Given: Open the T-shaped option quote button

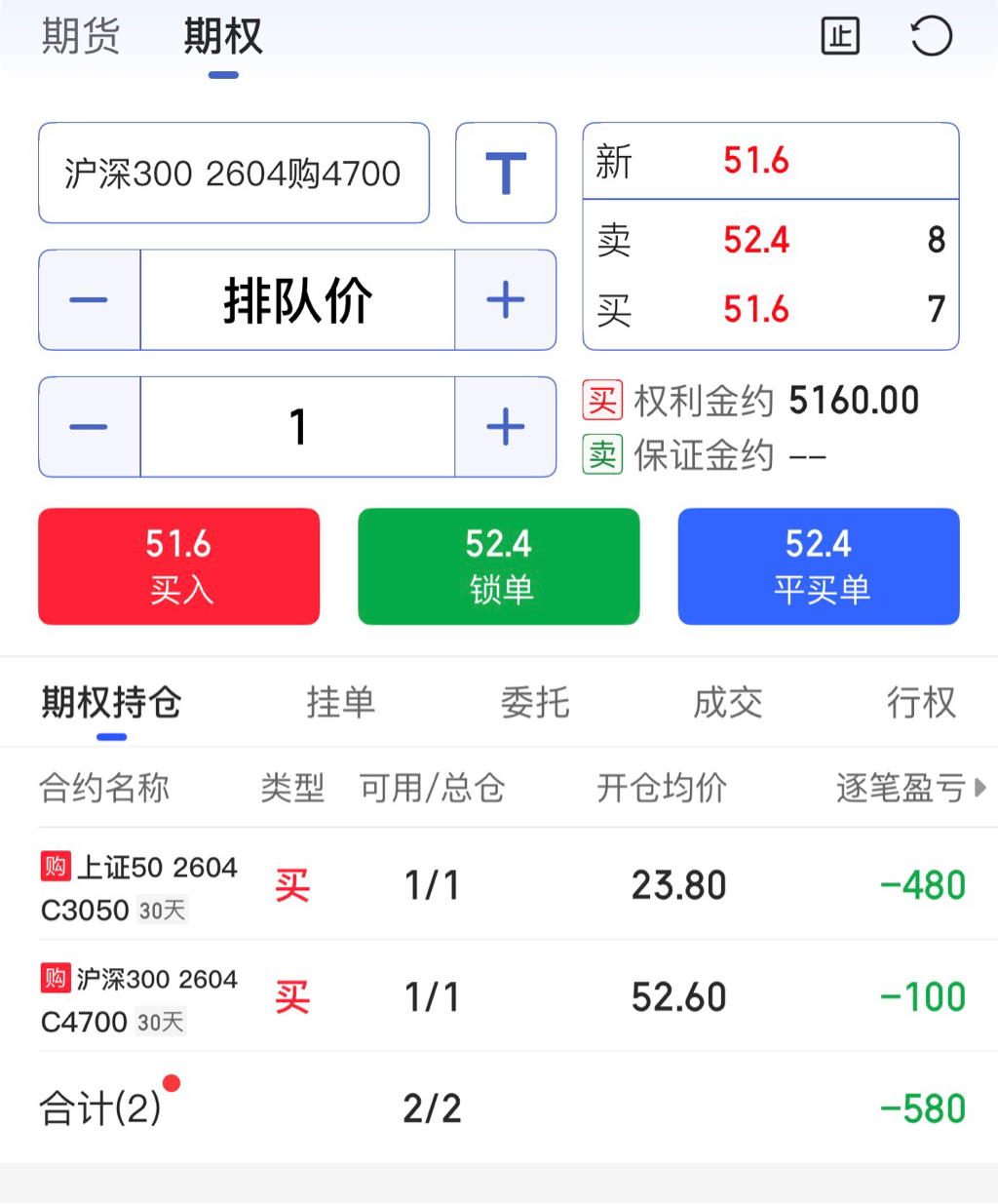Looking at the screenshot, I should [x=506, y=174].
